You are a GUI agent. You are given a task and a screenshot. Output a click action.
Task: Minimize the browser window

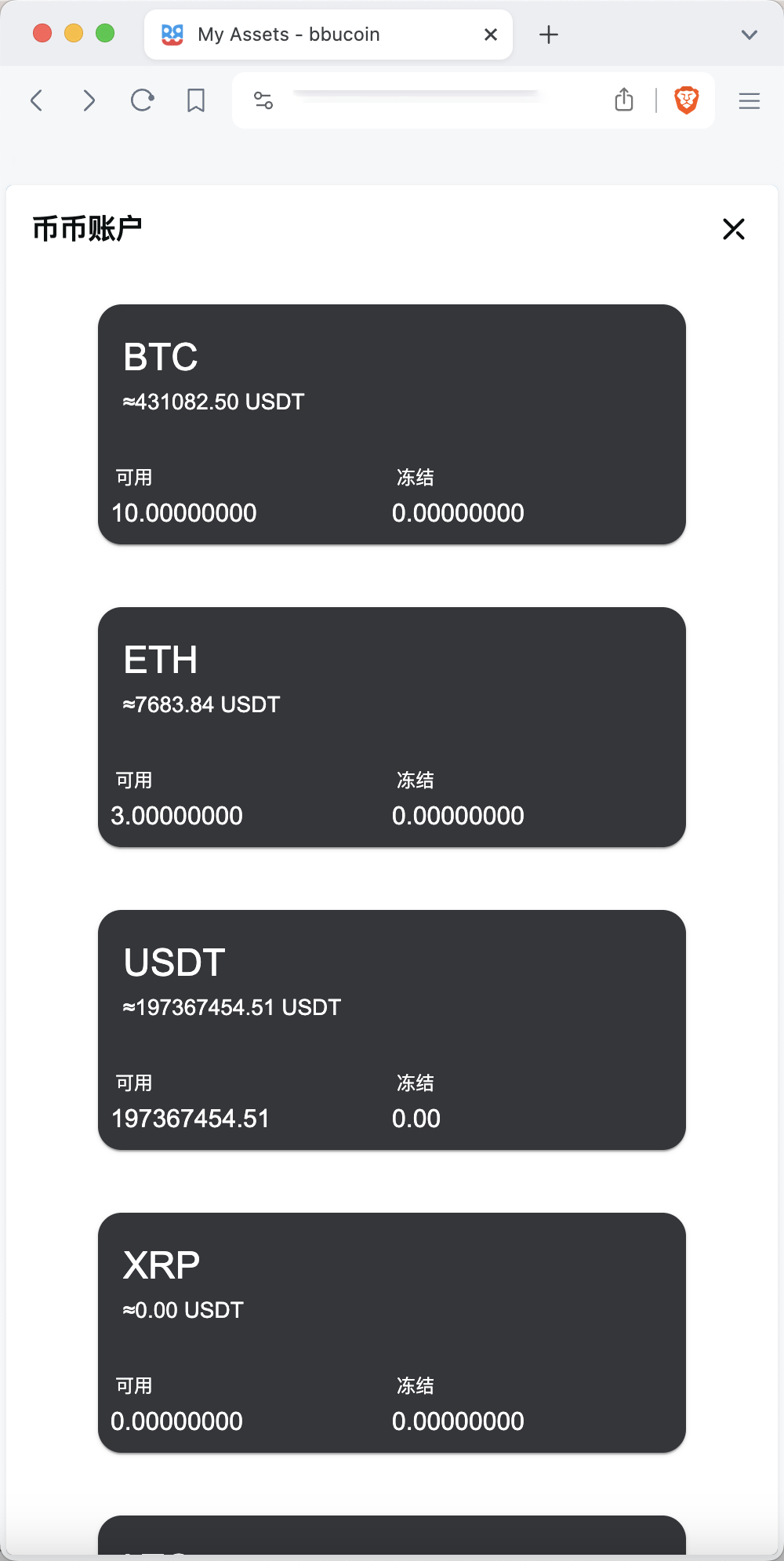[74, 33]
